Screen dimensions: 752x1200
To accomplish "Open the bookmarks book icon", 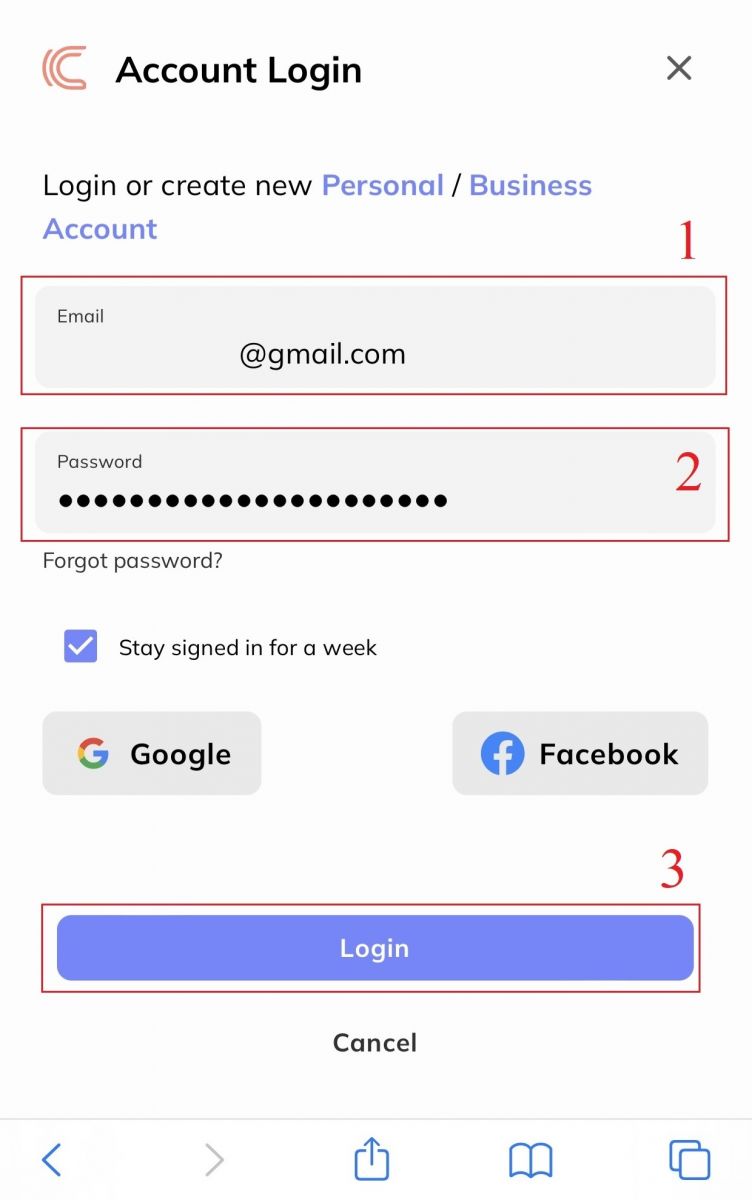I will [x=530, y=1158].
